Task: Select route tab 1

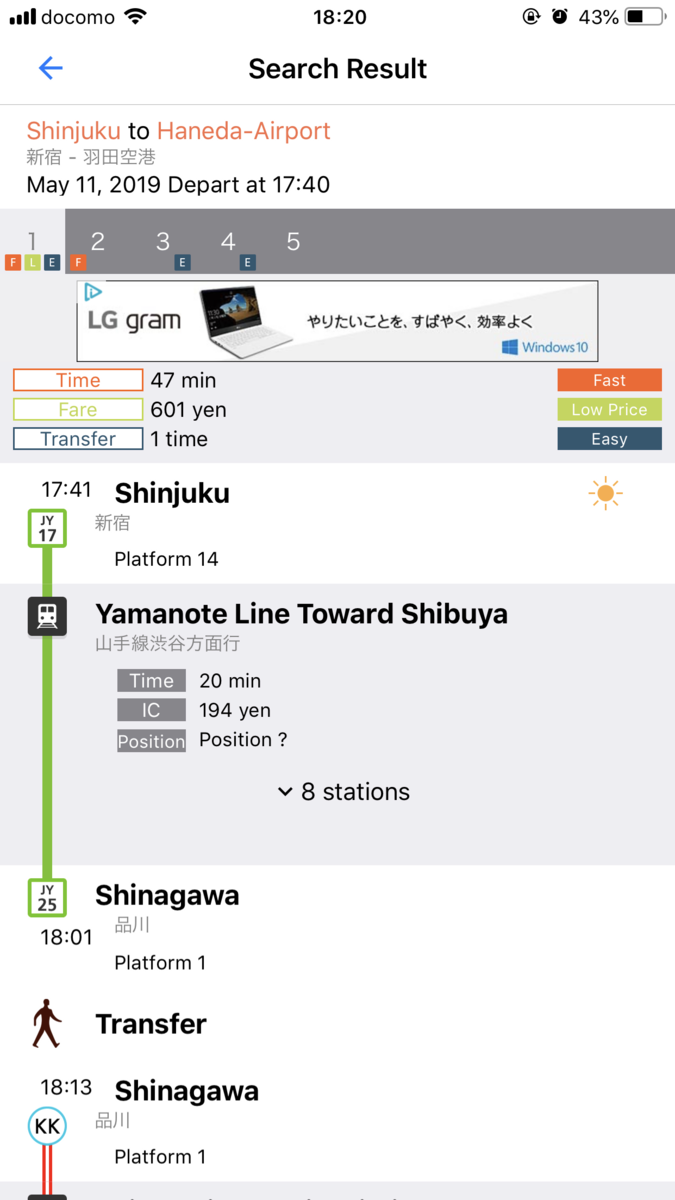Action: 32,242
